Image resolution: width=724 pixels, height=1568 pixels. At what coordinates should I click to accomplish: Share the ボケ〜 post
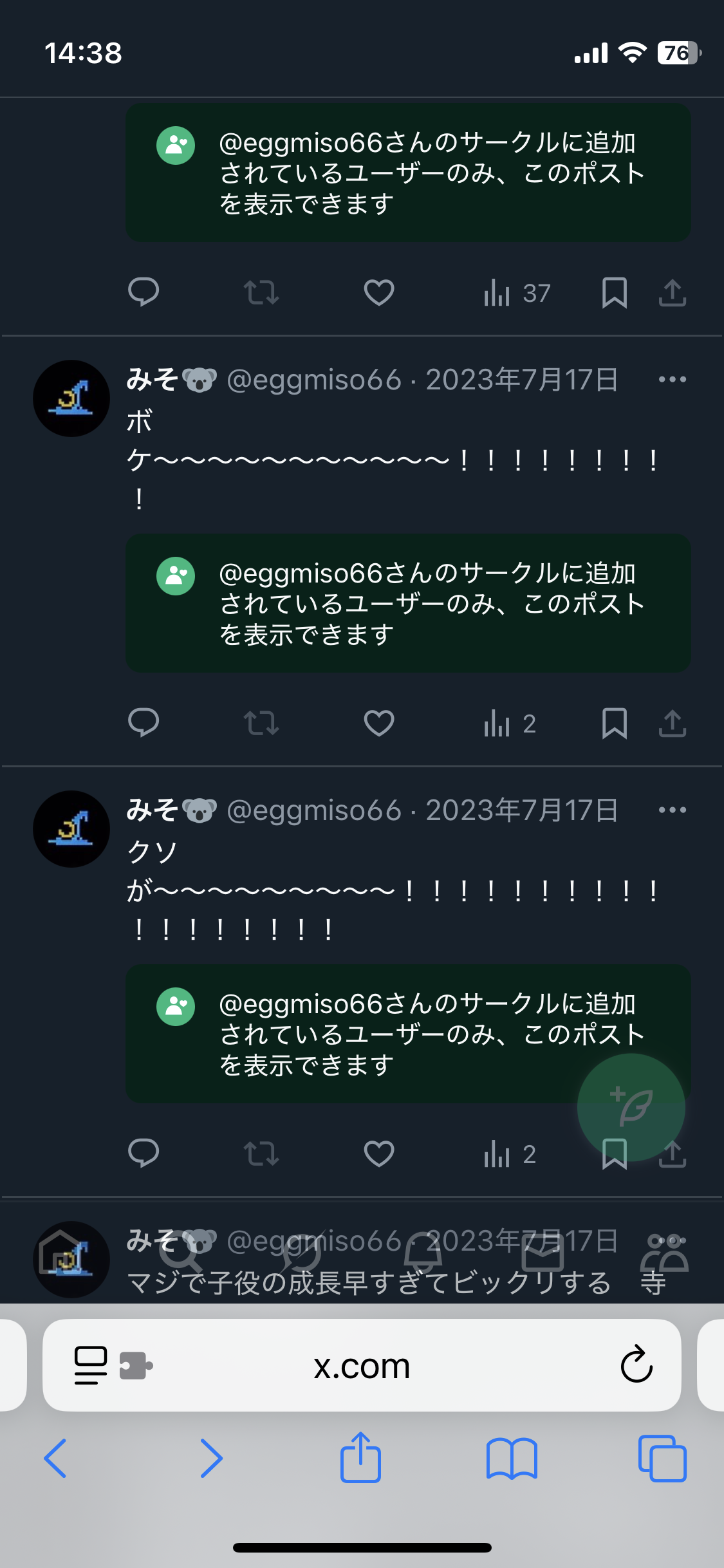(672, 723)
